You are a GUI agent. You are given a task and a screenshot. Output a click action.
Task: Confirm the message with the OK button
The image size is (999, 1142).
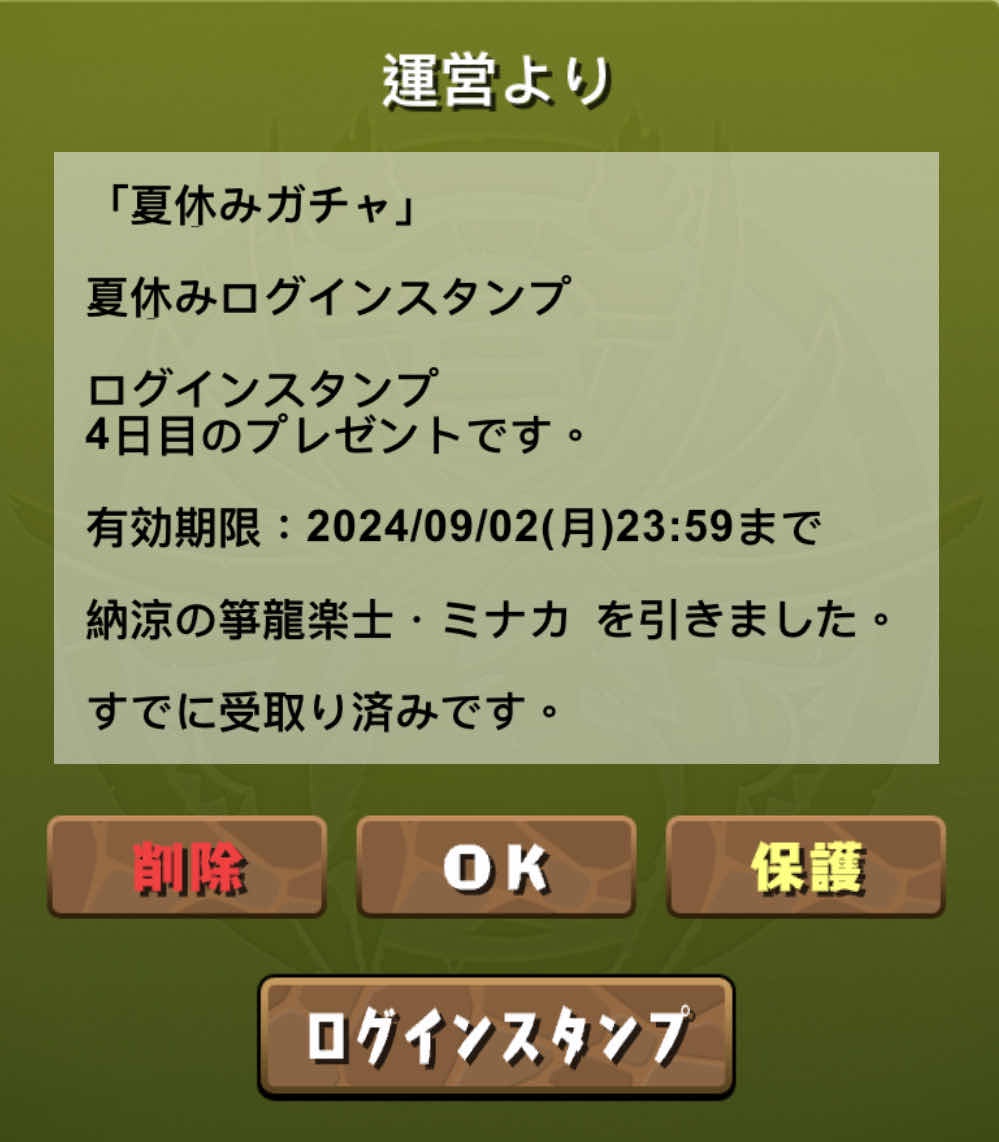[x=496, y=866]
